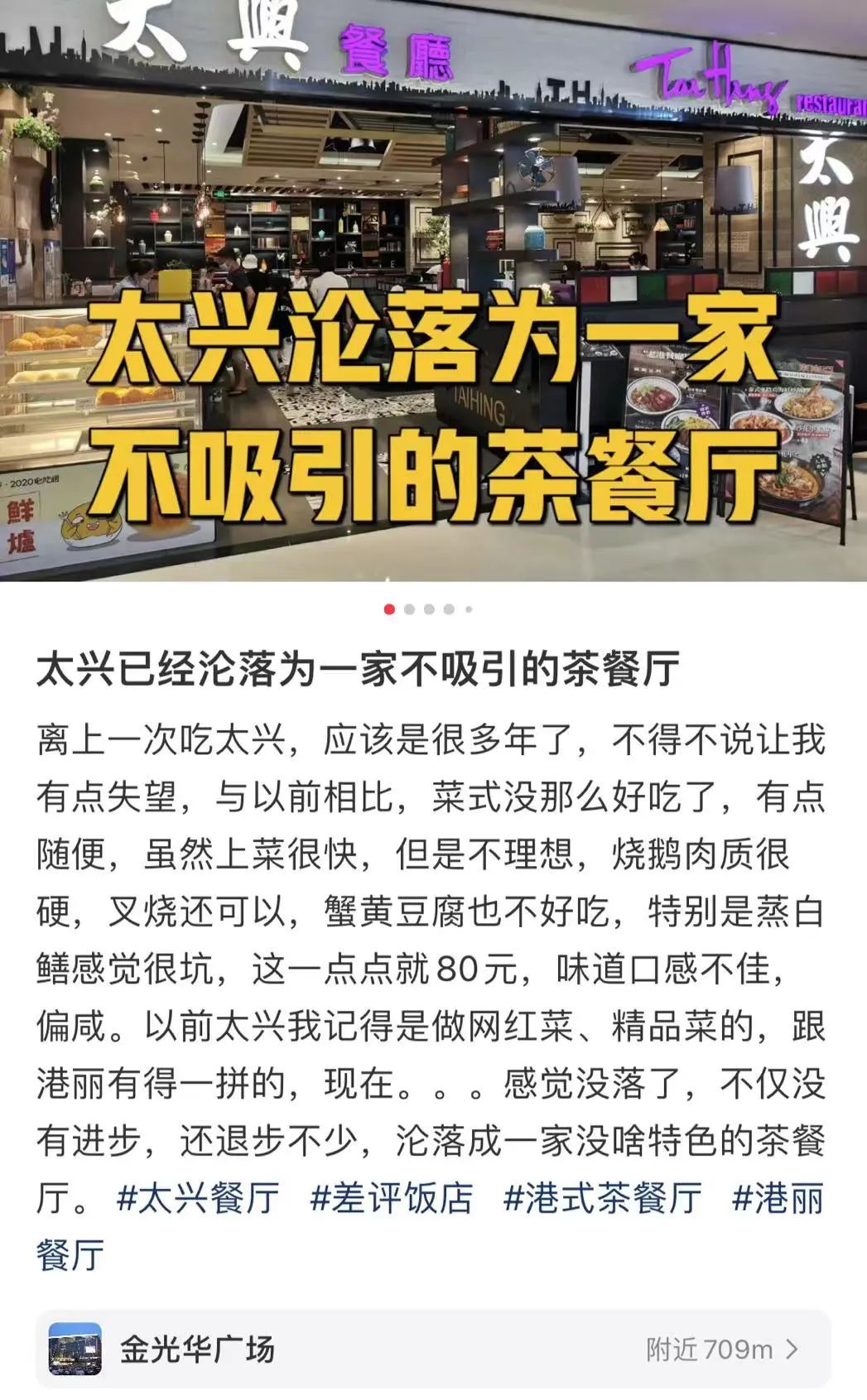867x1400 pixels.
Task: Open the #港式茶餐厅 hashtag
Action: point(603,1197)
